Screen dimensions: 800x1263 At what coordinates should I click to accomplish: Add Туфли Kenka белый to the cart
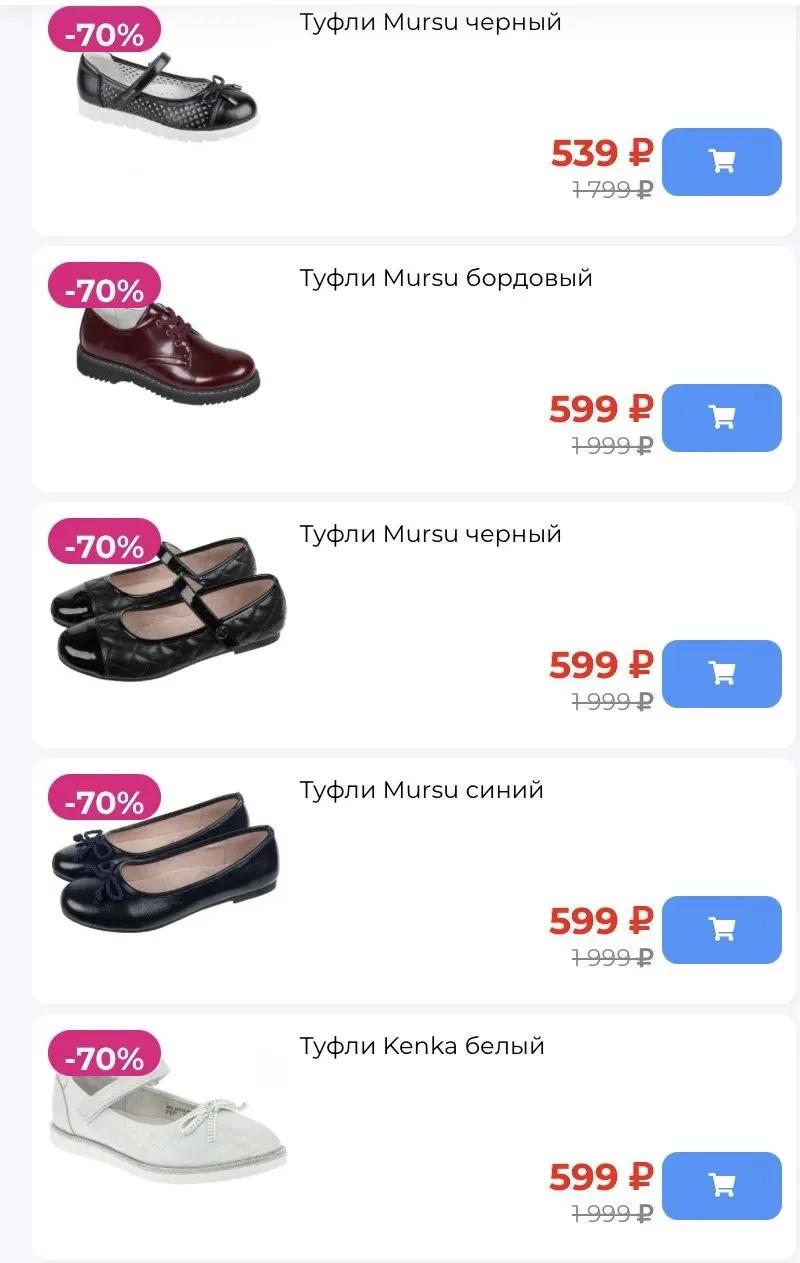[x=721, y=1186]
